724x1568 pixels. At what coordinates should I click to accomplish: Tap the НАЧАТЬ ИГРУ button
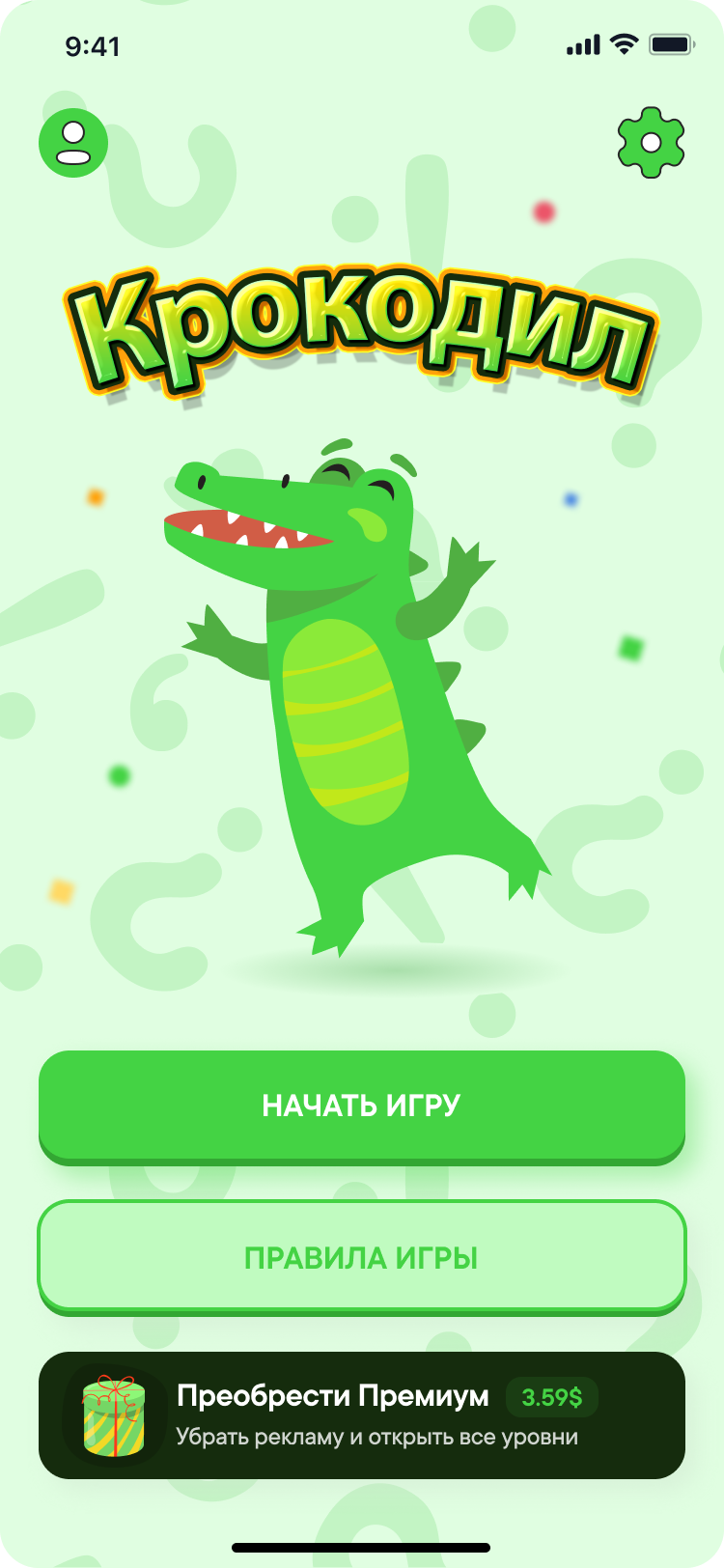[x=362, y=1107]
